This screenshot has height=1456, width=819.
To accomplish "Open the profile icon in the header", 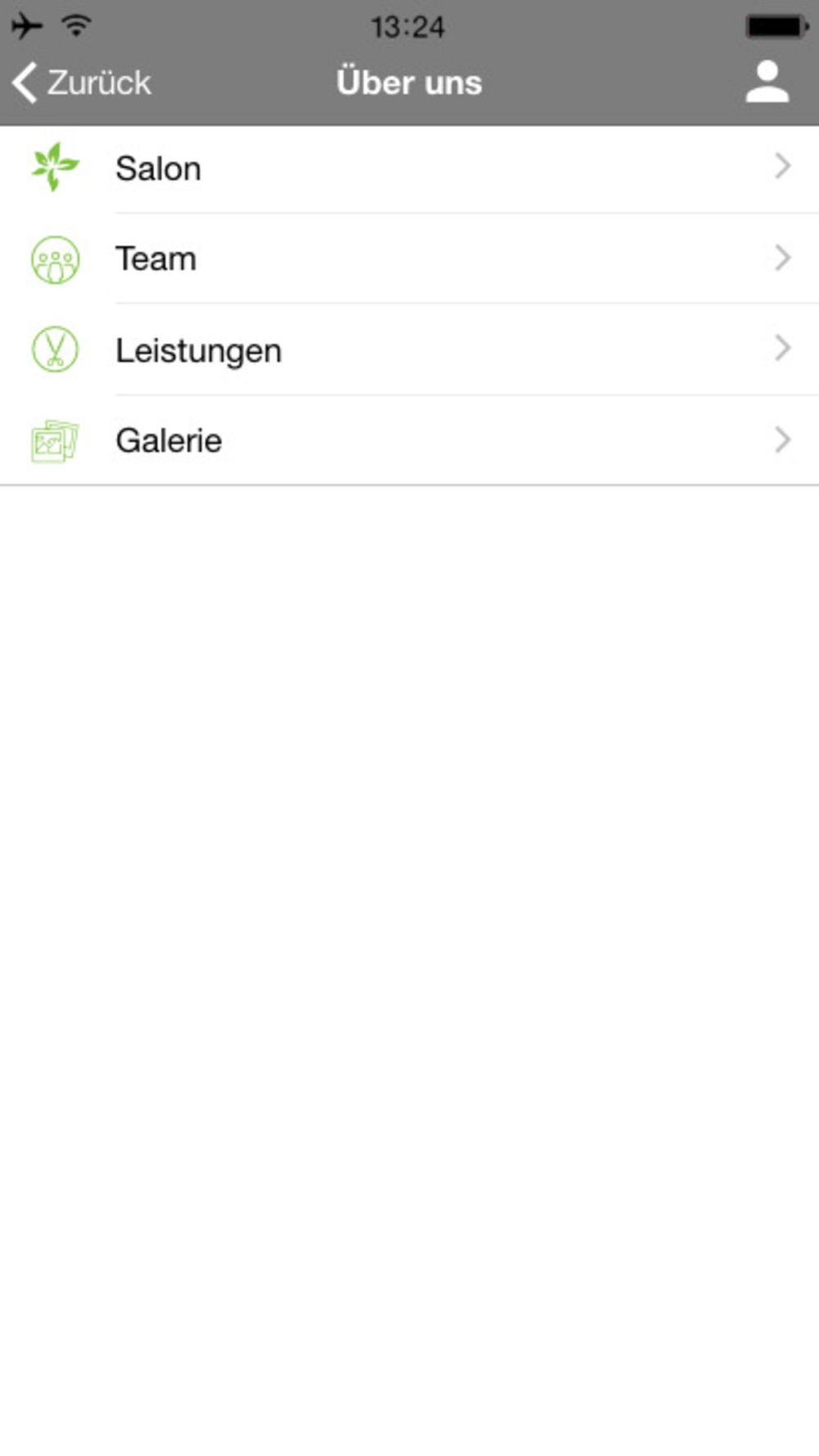I will 767,82.
